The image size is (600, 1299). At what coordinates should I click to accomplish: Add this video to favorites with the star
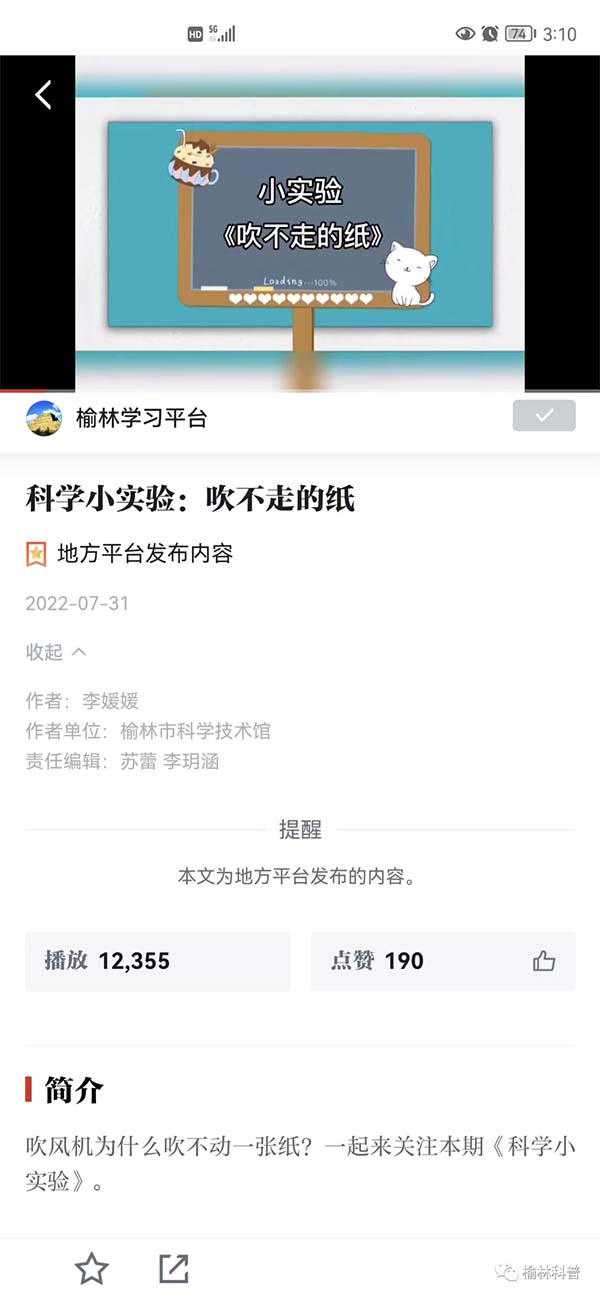[x=92, y=1269]
